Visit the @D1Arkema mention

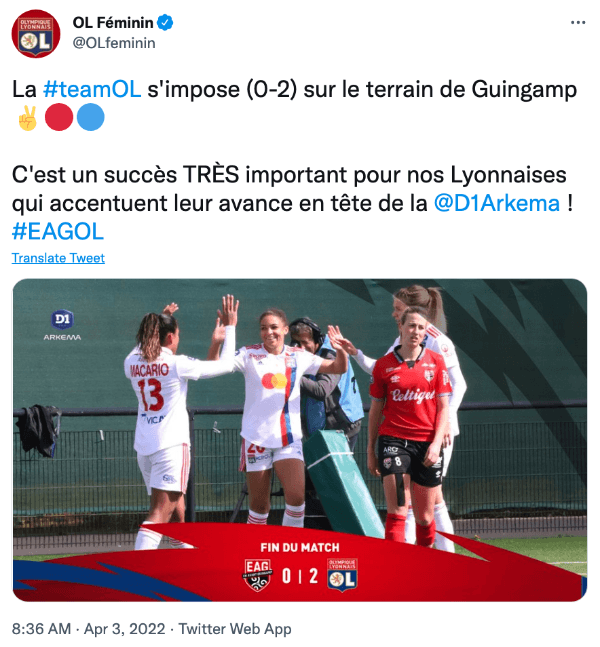point(497,203)
